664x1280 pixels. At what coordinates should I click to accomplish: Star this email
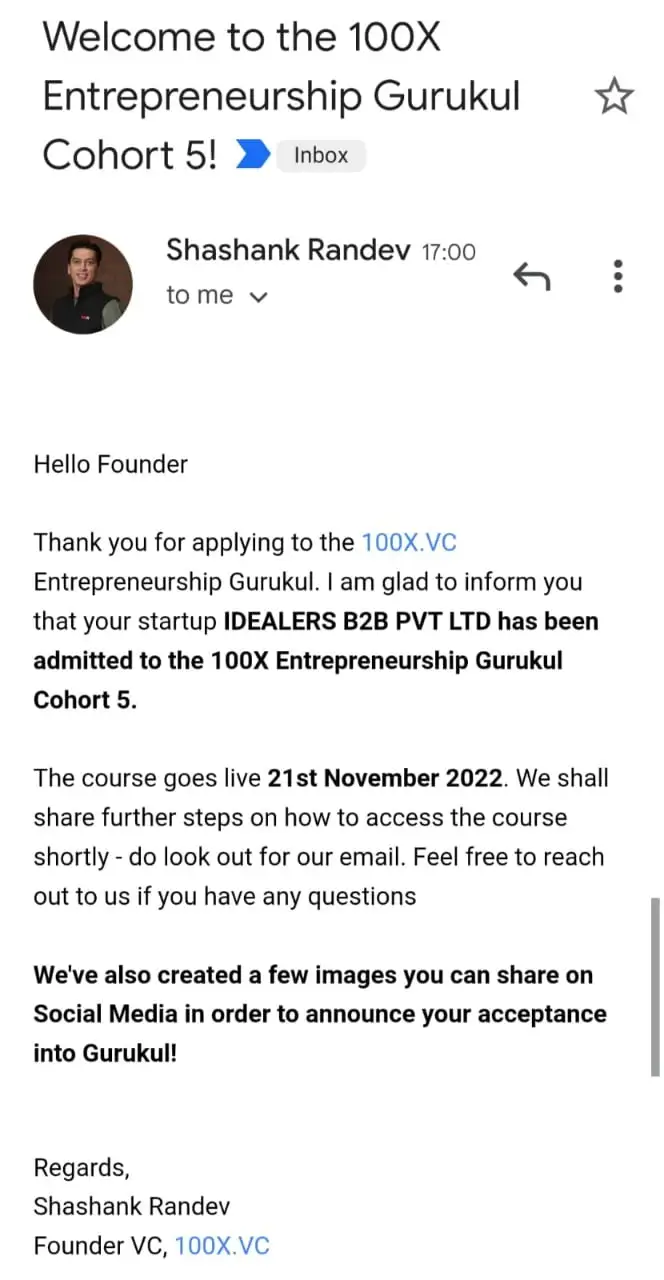613,96
